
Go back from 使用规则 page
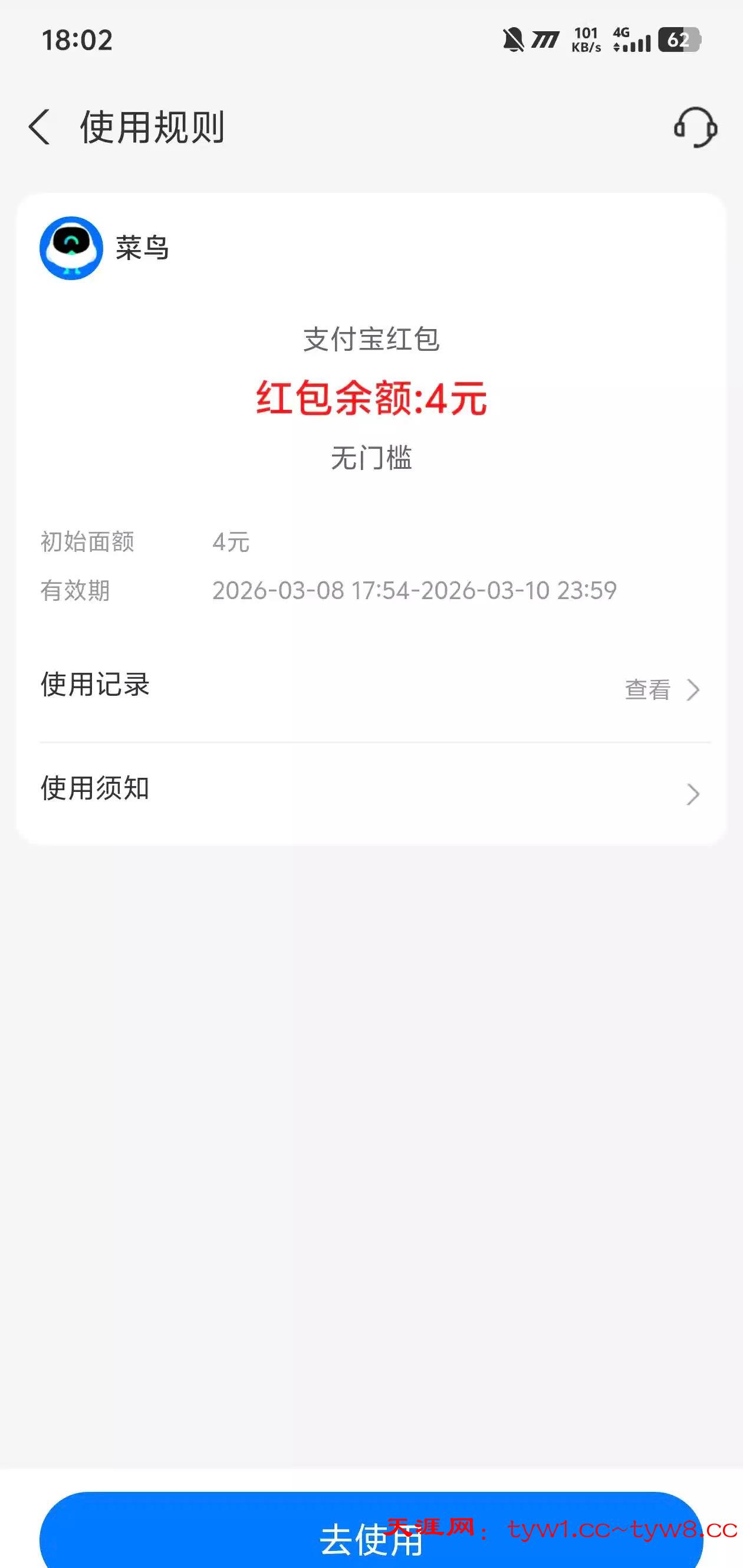click(x=40, y=127)
